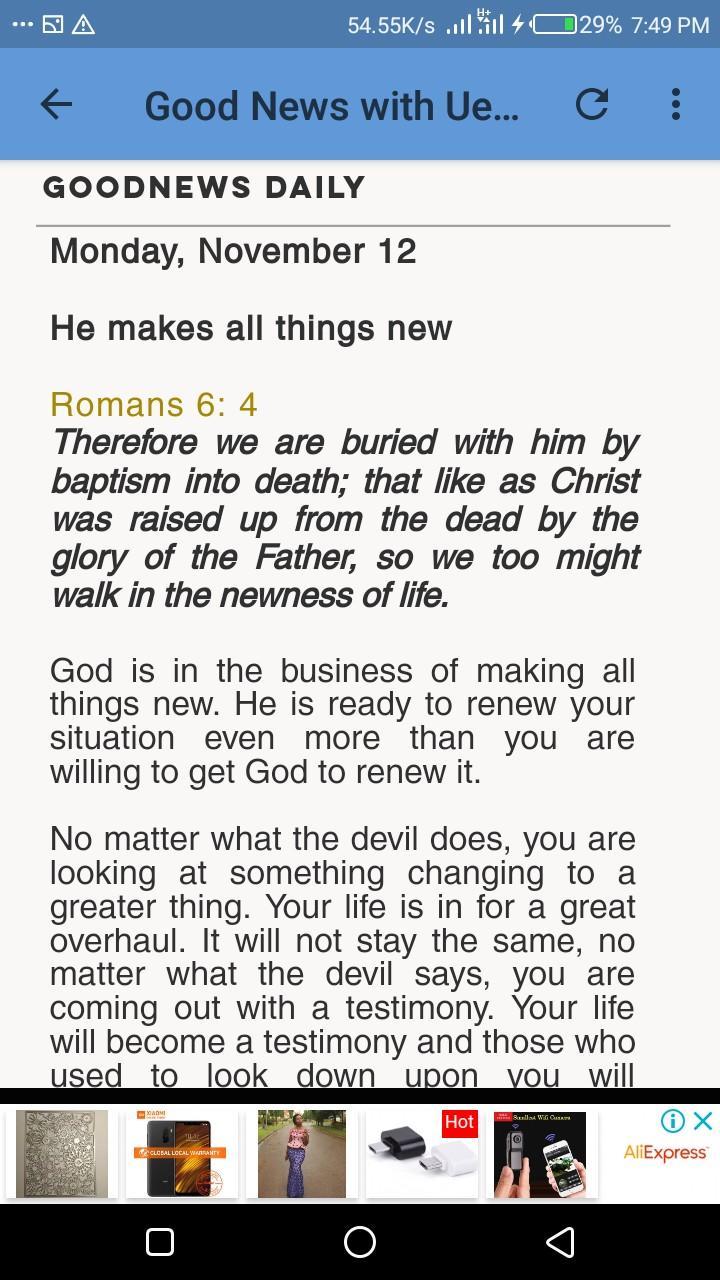Refresh the Good News page
The height and width of the screenshot is (1280, 720).
click(x=592, y=104)
